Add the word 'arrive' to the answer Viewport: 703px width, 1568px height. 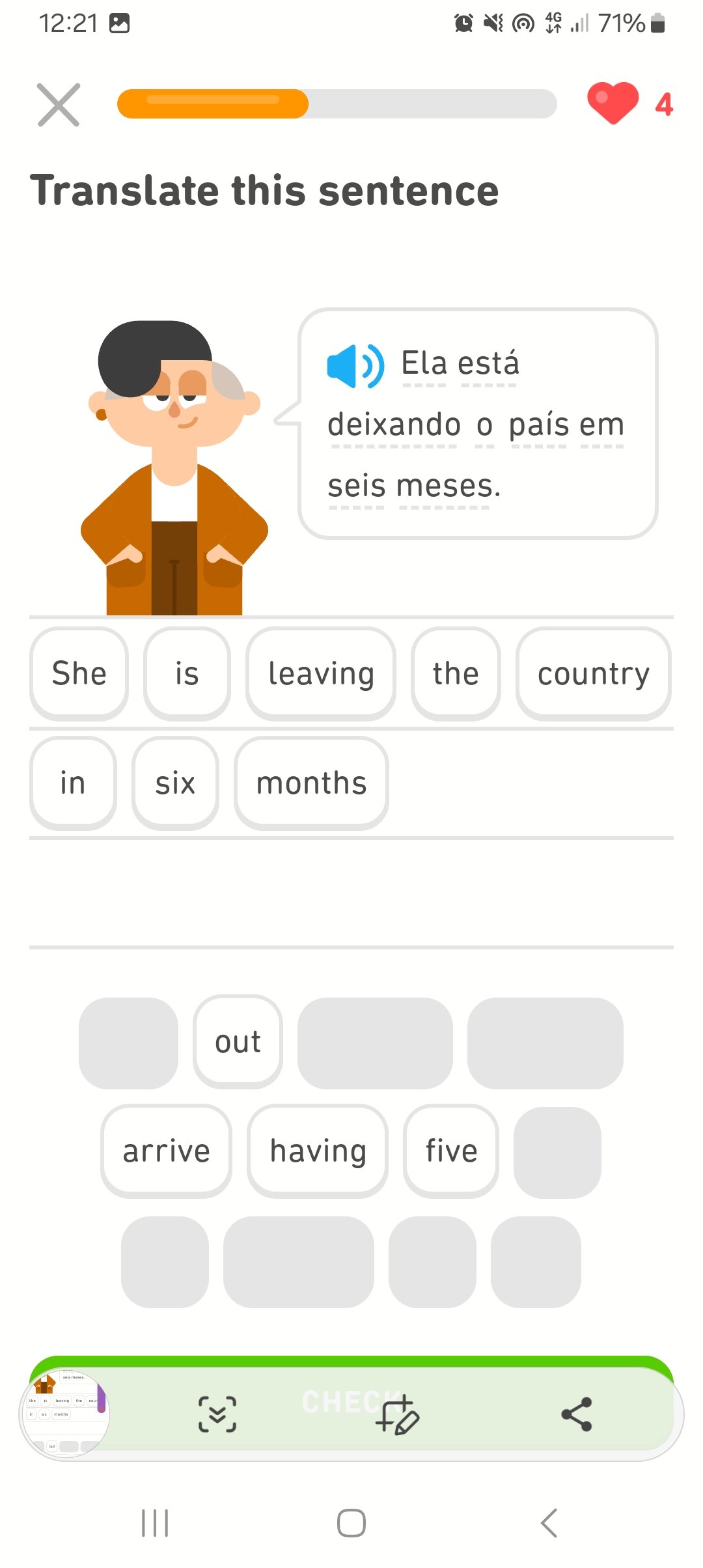(166, 1151)
